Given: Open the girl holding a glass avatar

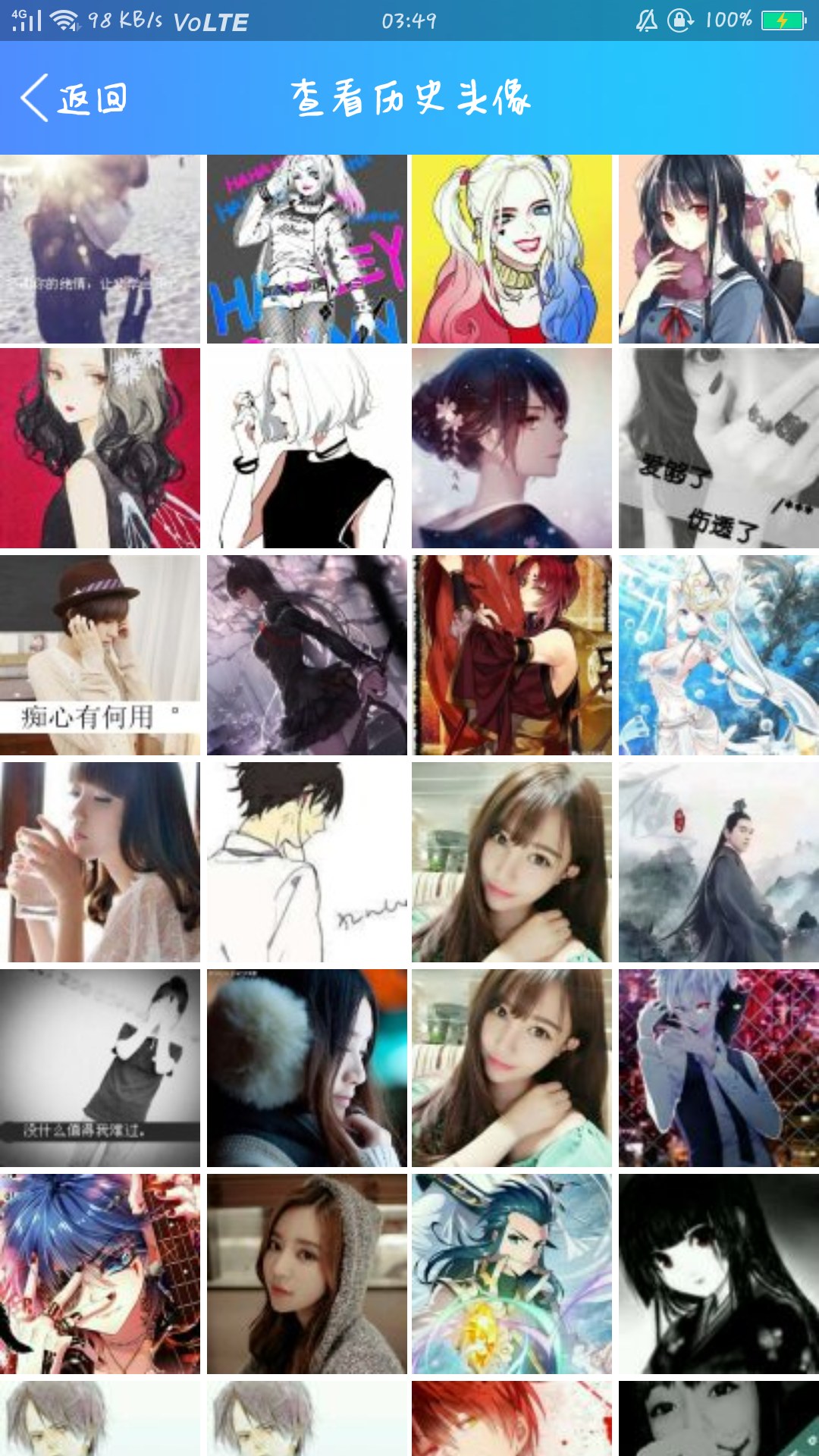Looking at the screenshot, I should click(100, 862).
